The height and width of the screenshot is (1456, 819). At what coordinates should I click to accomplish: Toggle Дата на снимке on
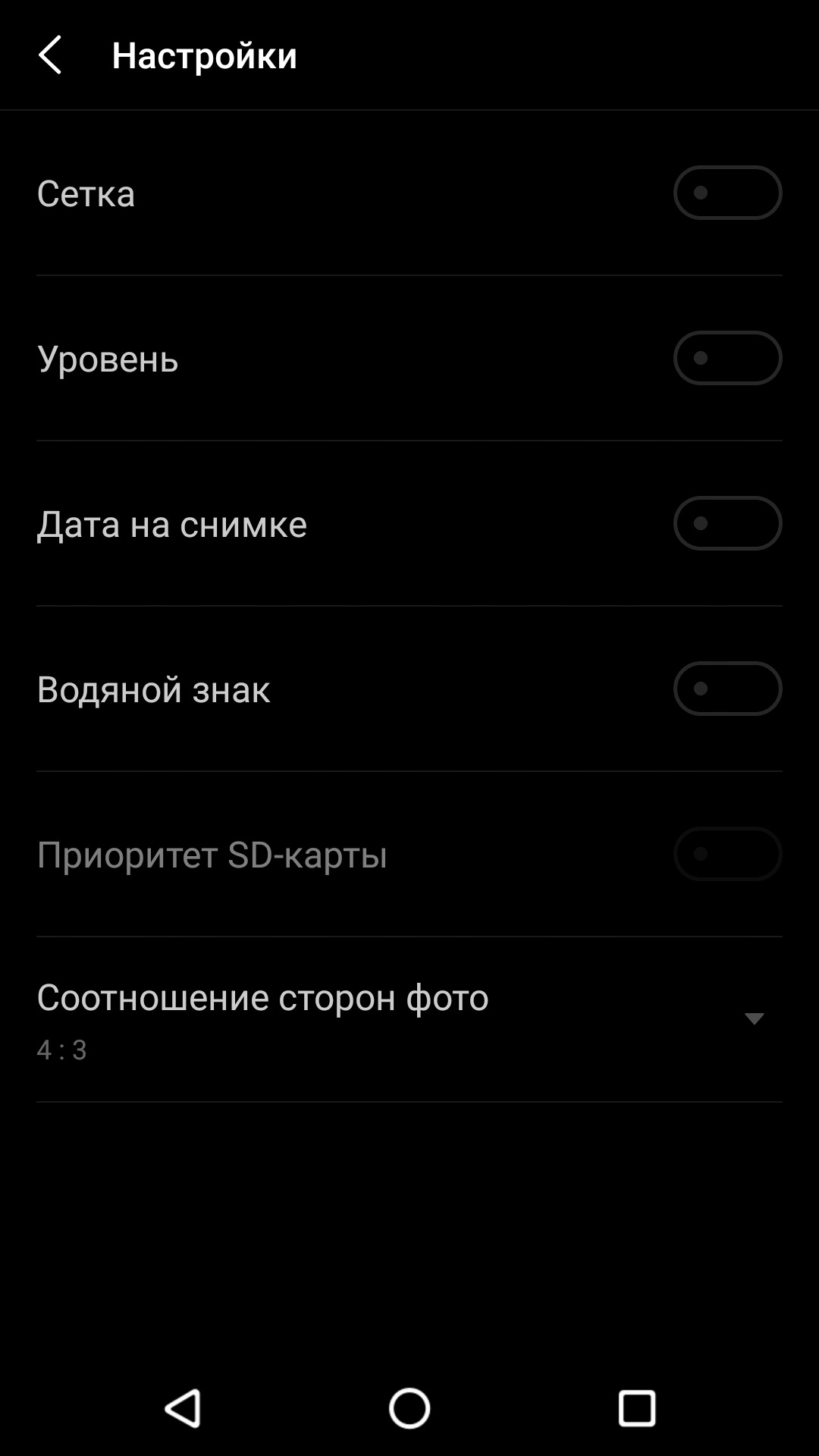click(x=727, y=523)
